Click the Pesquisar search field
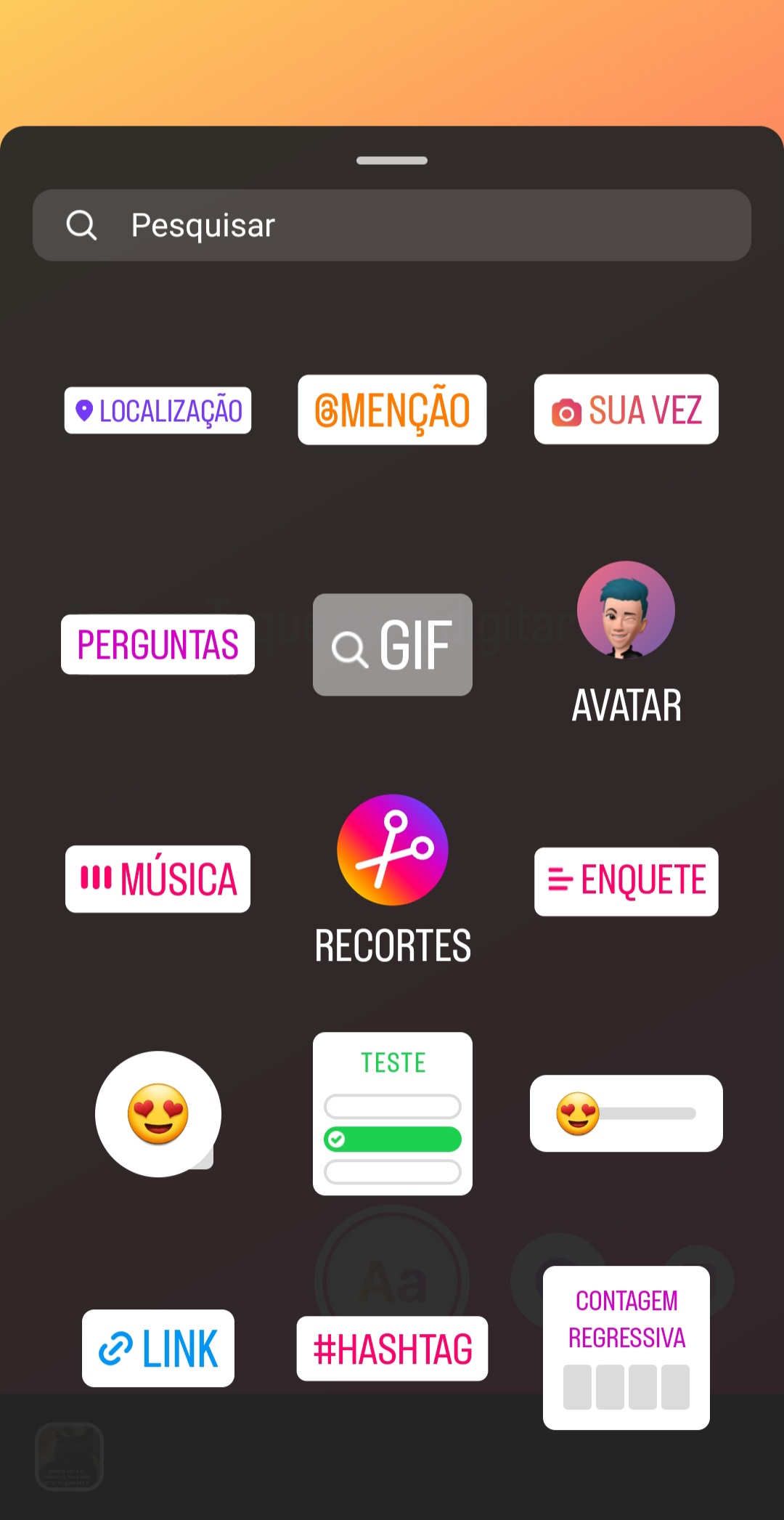The width and height of the screenshot is (784, 1520). (392, 225)
